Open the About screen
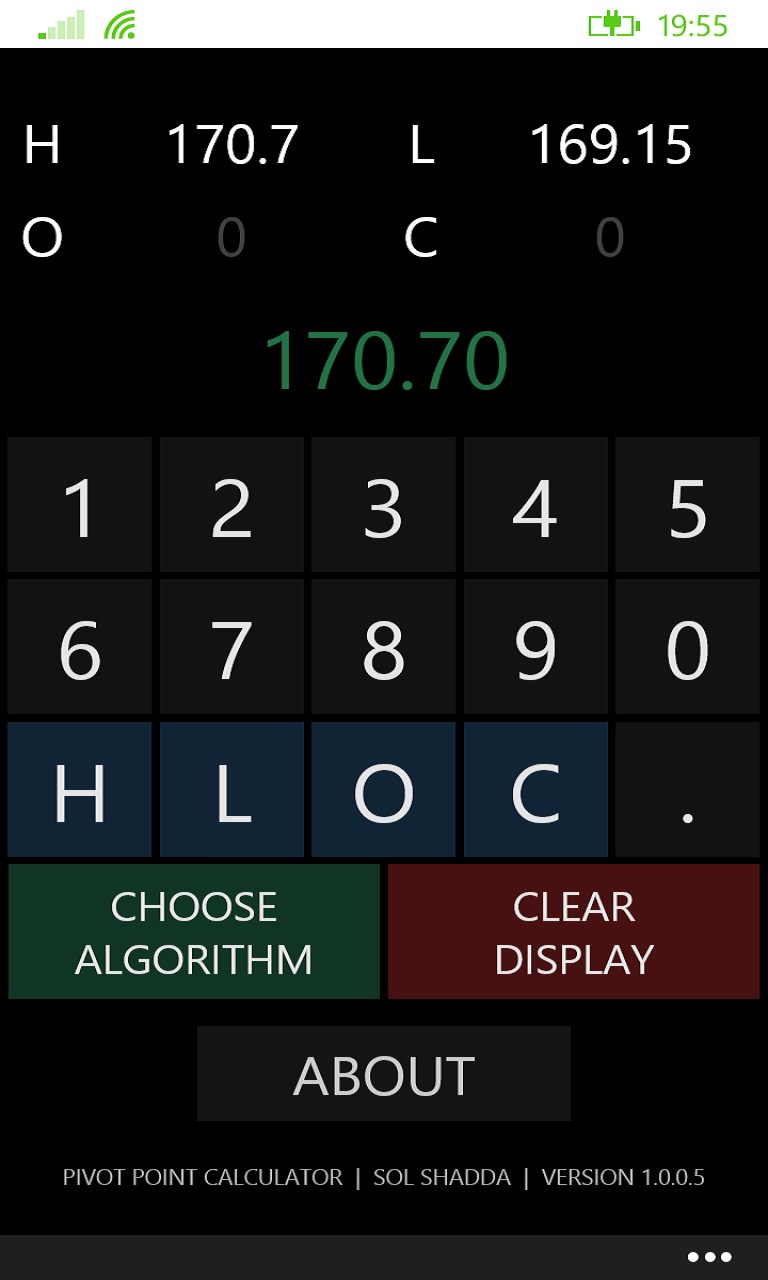The image size is (768, 1280). tap(382, 1073)
